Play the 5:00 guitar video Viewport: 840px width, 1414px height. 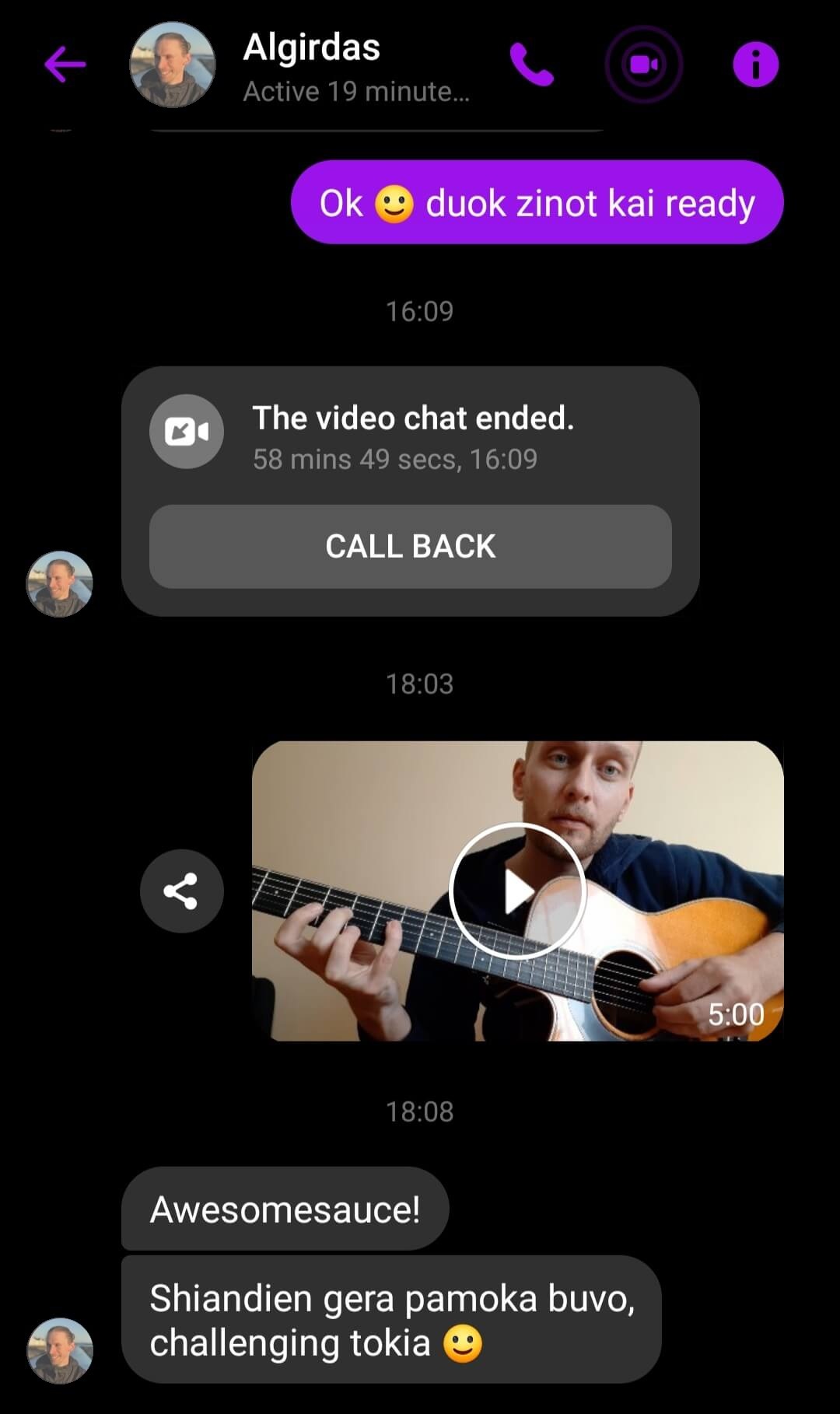517,891
